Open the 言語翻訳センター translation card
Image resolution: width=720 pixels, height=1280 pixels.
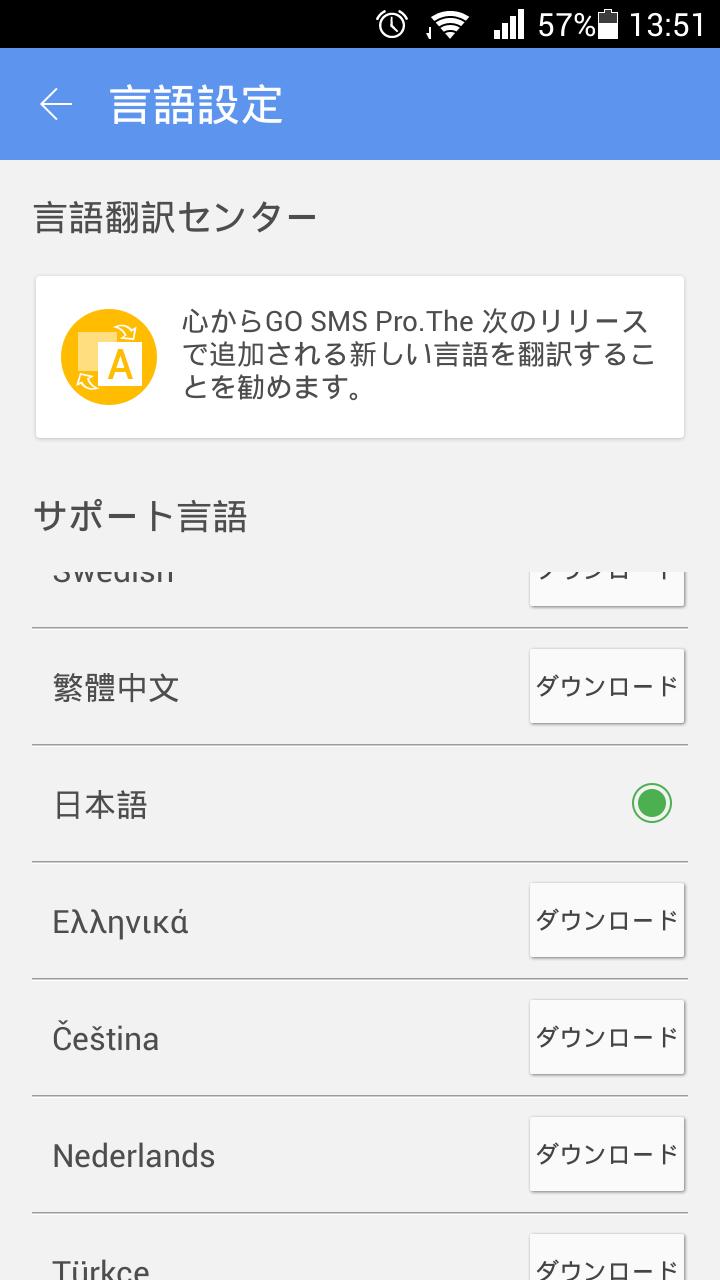360,357
